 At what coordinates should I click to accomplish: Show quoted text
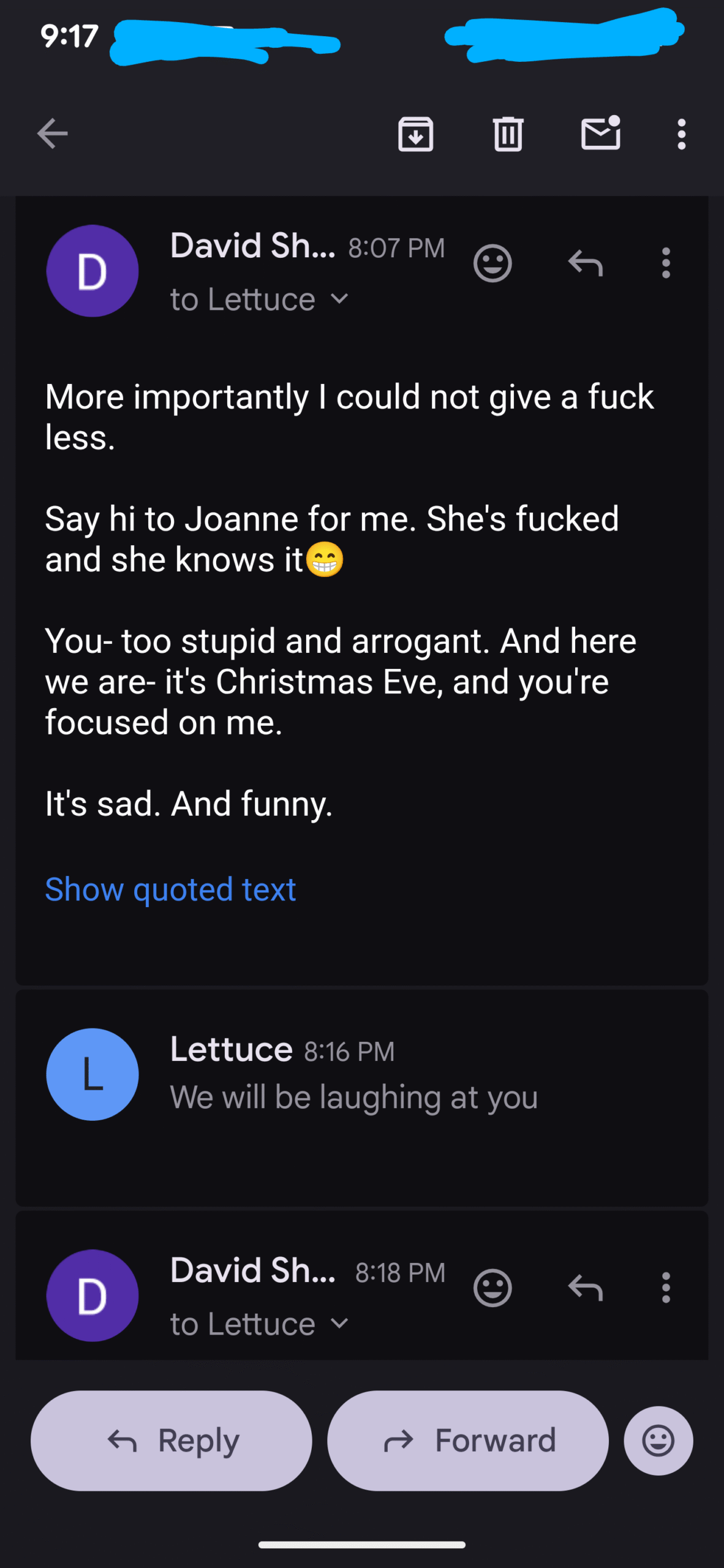click(x=170, y=889)
